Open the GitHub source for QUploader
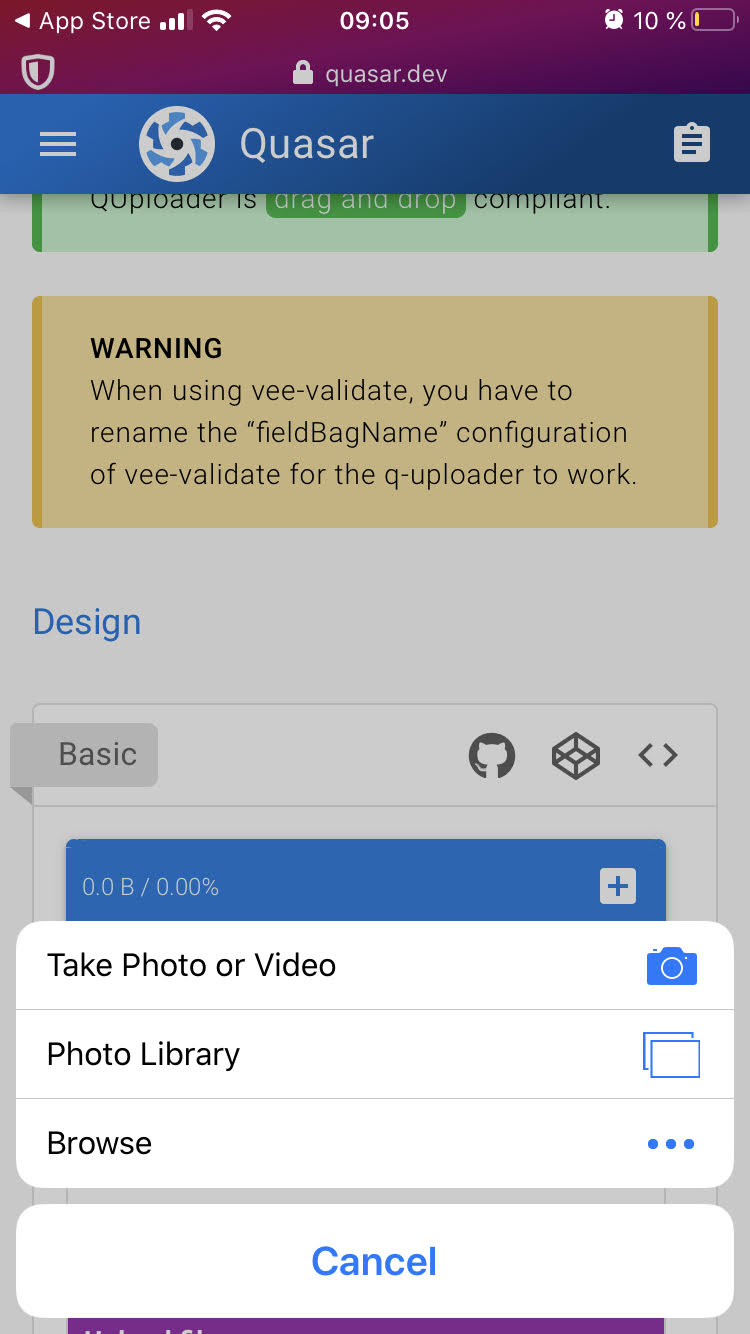The image size is (750, 1334). (x=491, y=756)
